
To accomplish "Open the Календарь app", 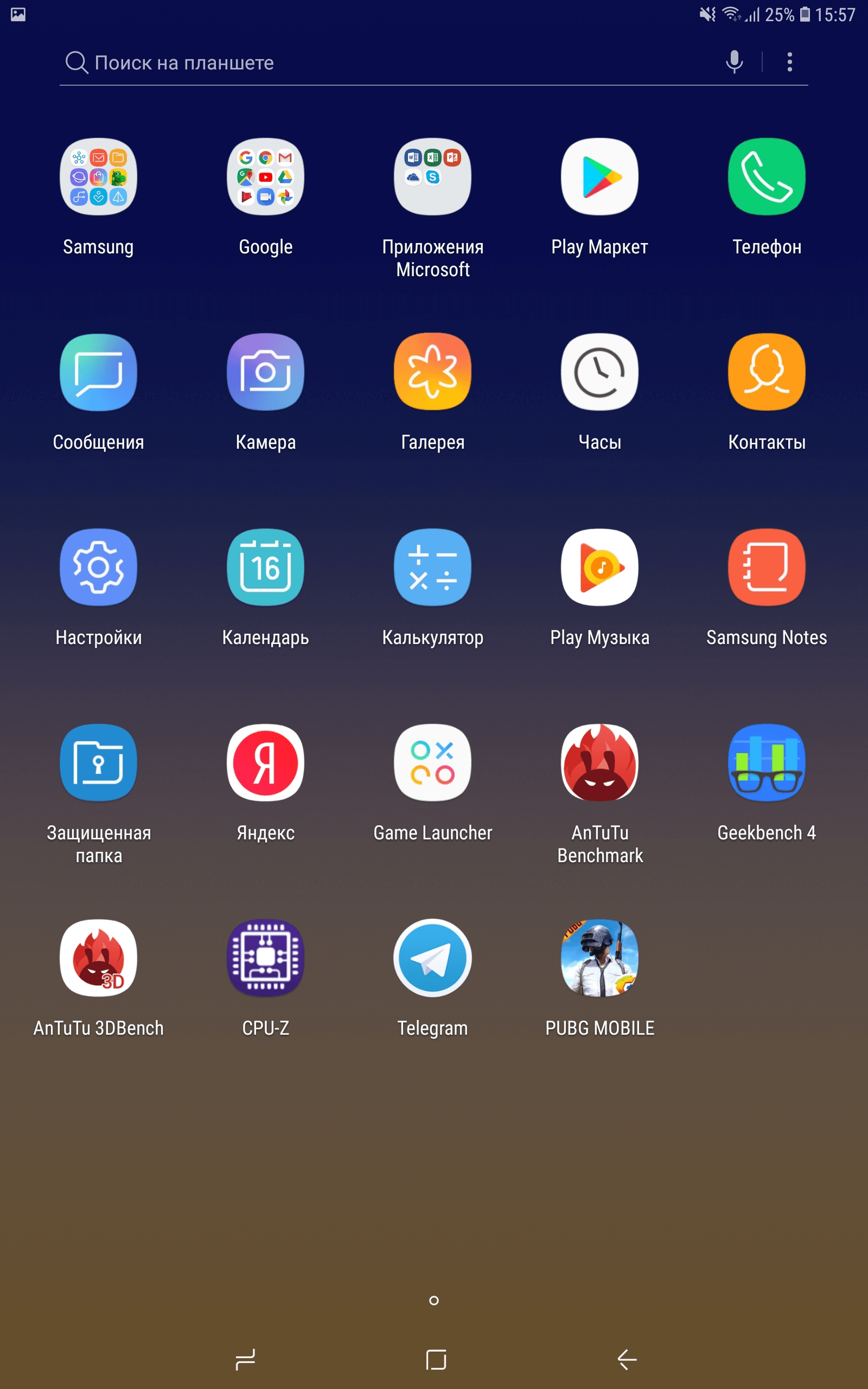I will [265, 567].
